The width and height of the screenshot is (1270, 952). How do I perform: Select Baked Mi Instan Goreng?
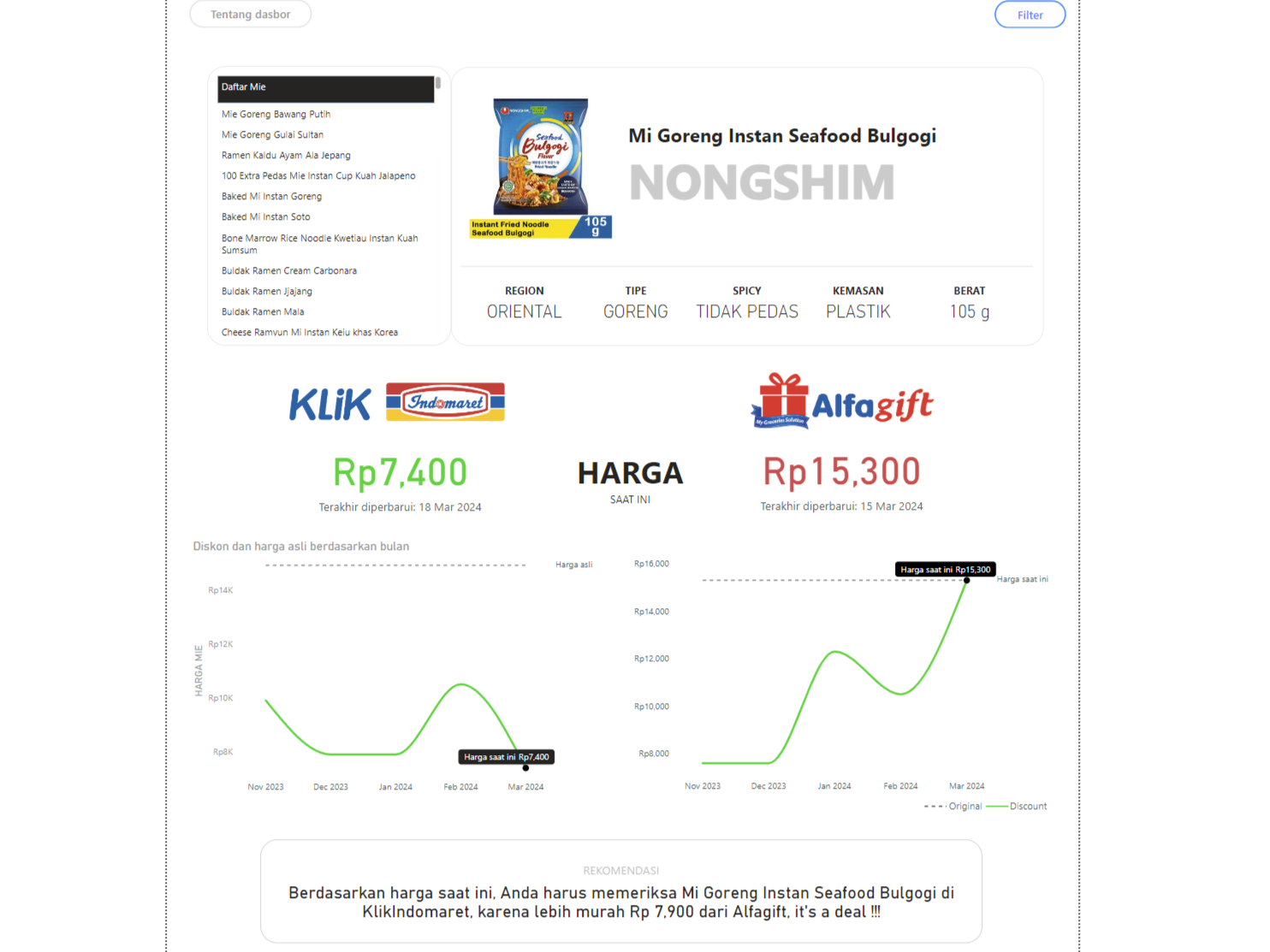271,196
